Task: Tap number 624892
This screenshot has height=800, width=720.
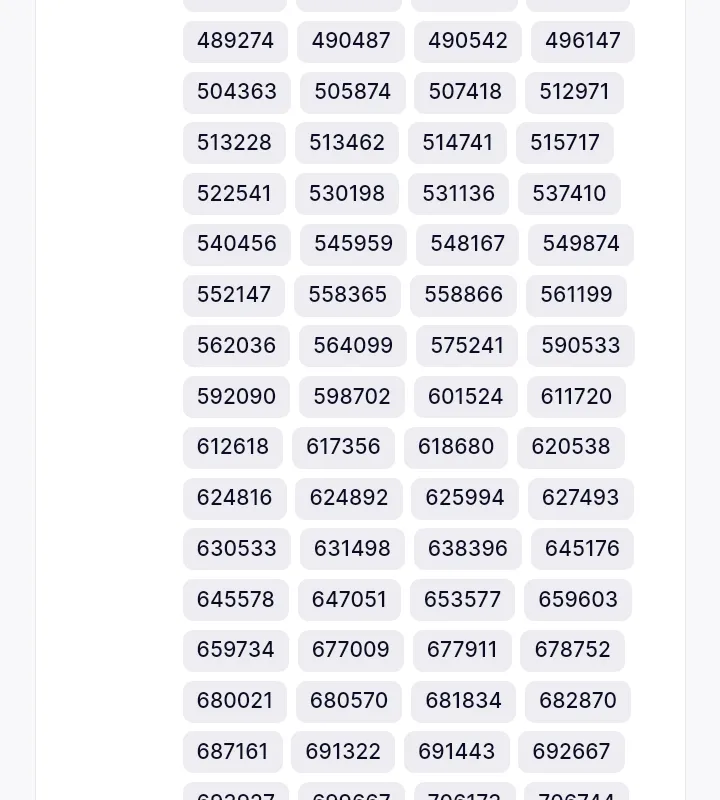Action: tap(348, 498)
